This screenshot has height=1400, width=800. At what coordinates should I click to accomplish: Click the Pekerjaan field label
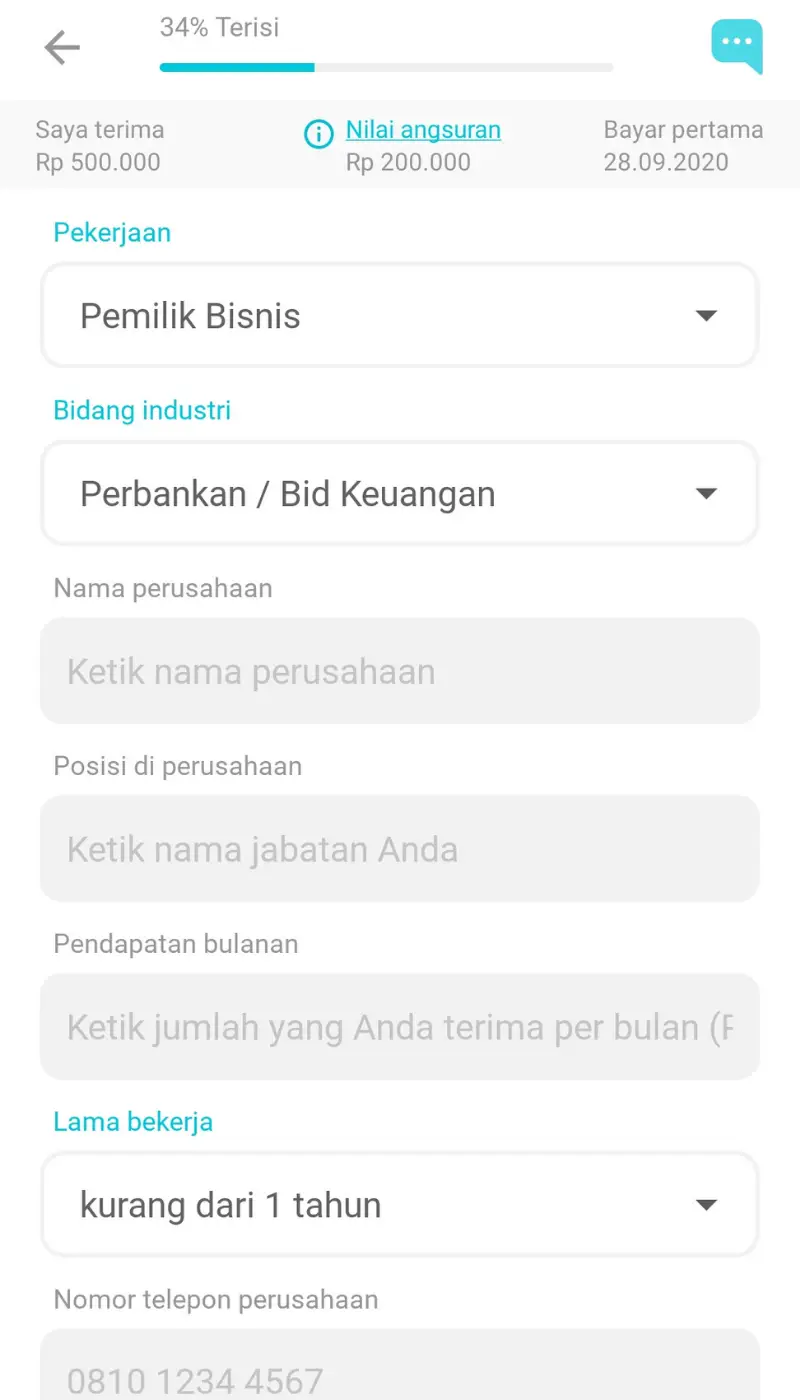[x=112, y=232]
